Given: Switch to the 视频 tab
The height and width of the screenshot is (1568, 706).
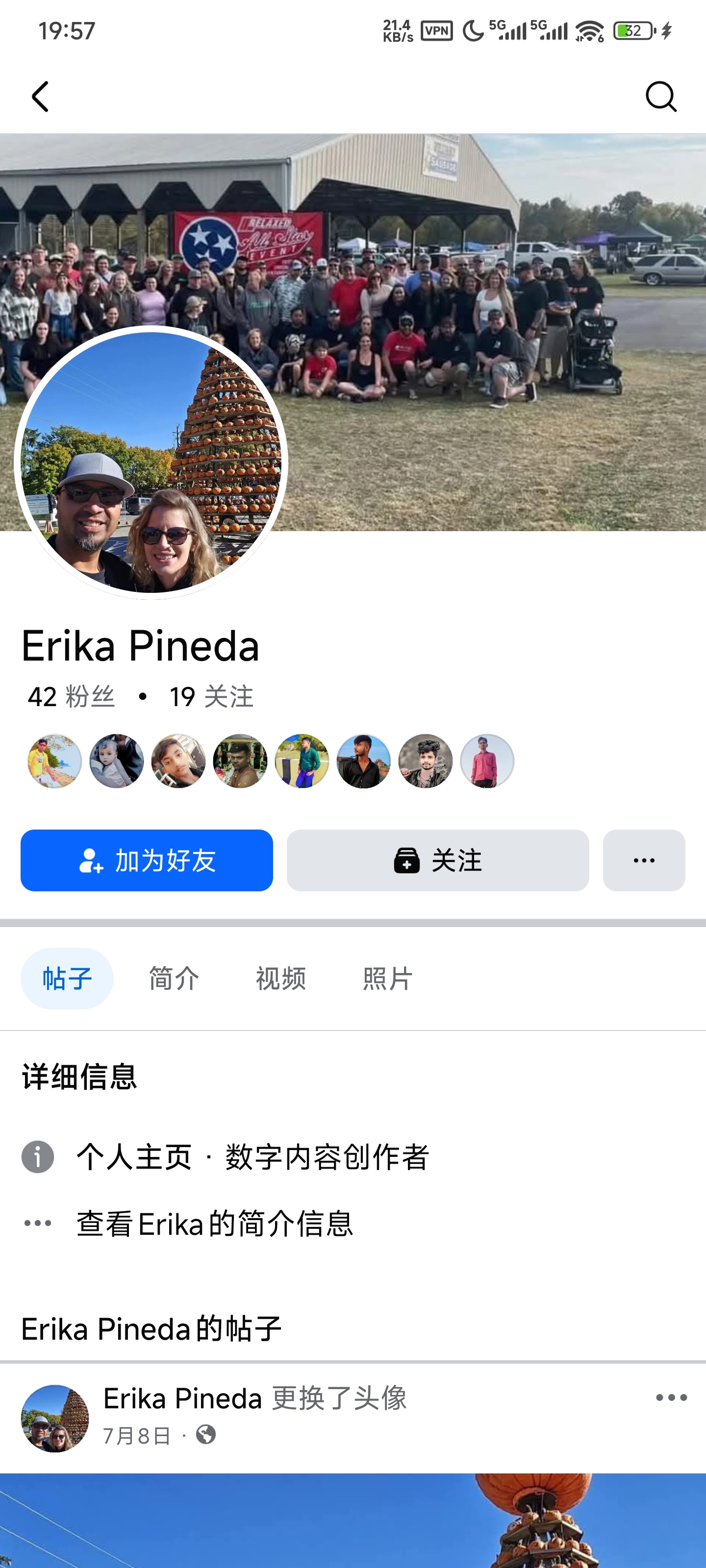Looking at the screenshot, I should (280, 978).
